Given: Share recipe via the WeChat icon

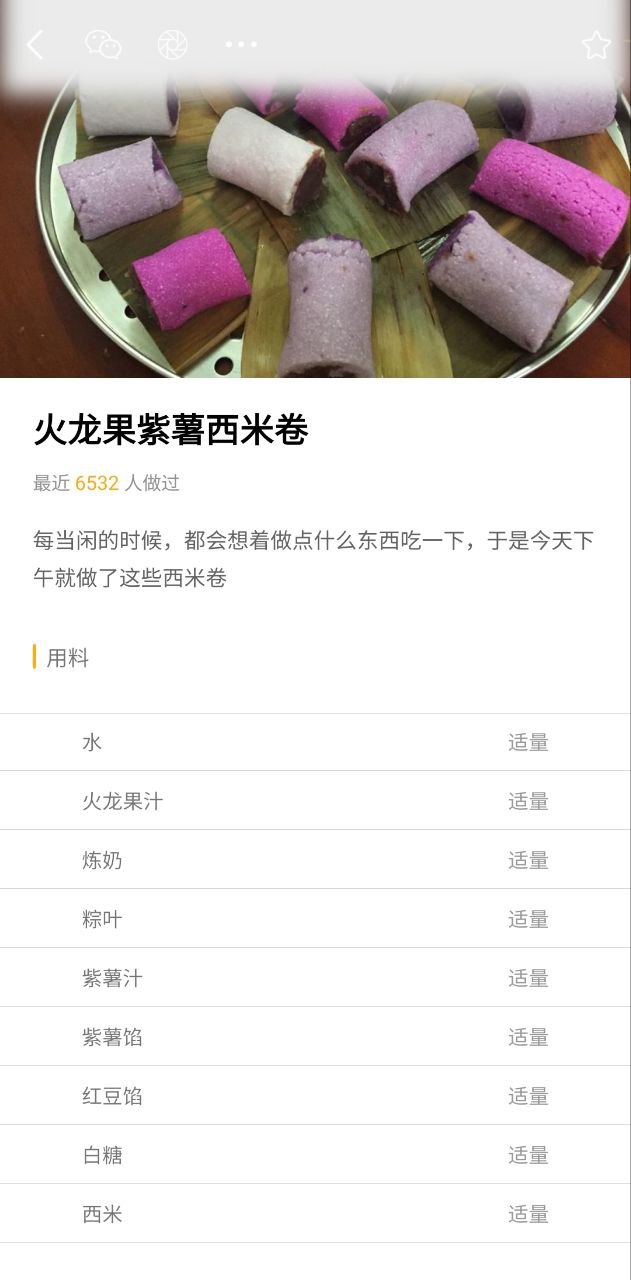Looking at the screenshot, I should click(x=103, y=45).
